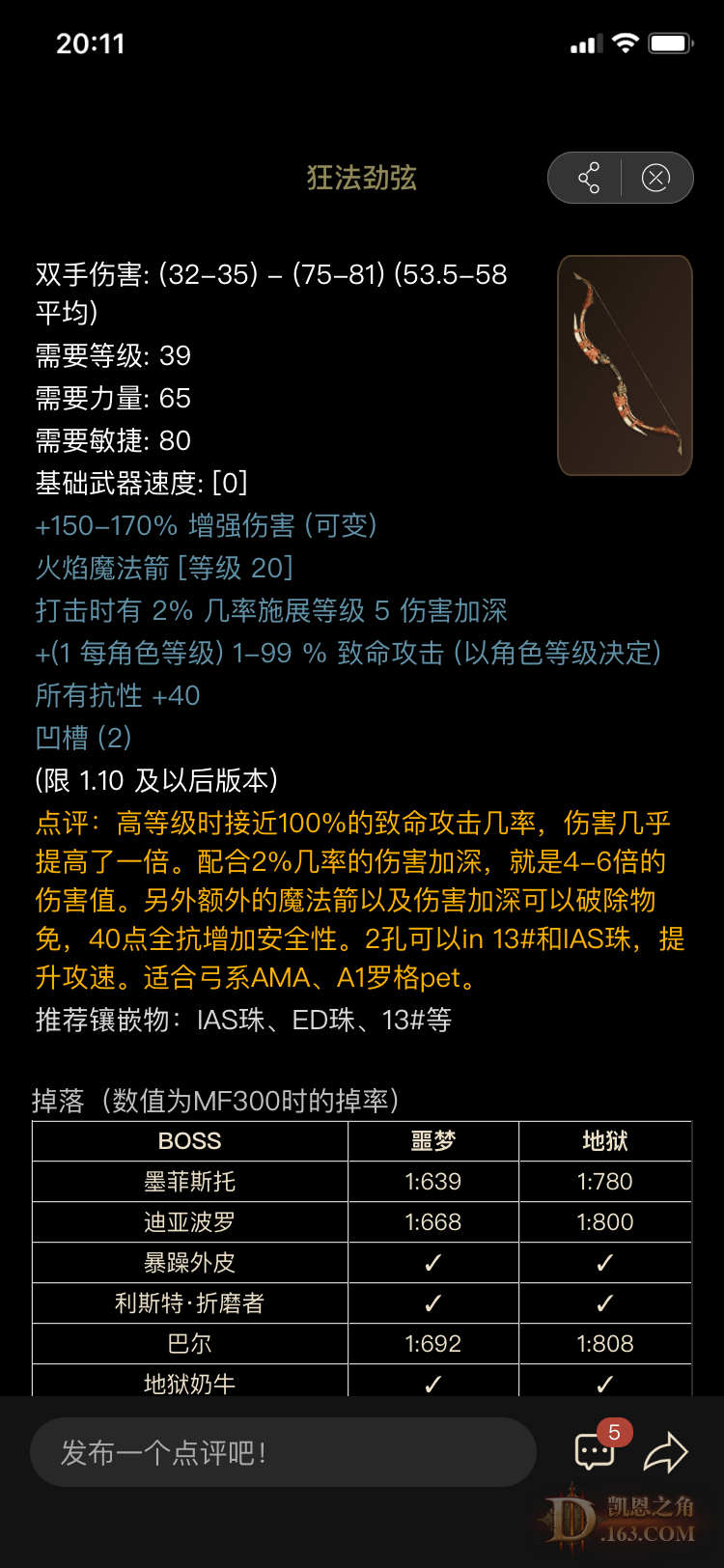
Task: Open the bow item image
Action: (x=625, y=365)
